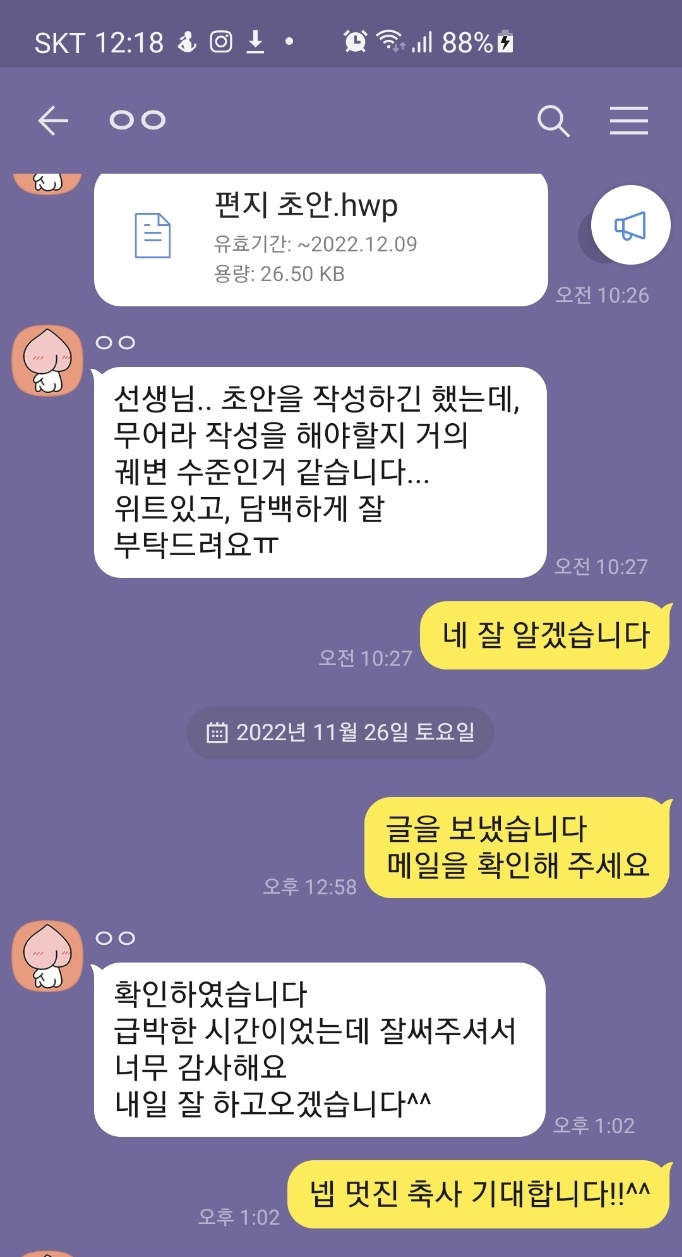The image size is (682, 1257).
Task: Open the 편지 초안.hwp file attachment
Action: pyautogui.click(x=320, y=240)
